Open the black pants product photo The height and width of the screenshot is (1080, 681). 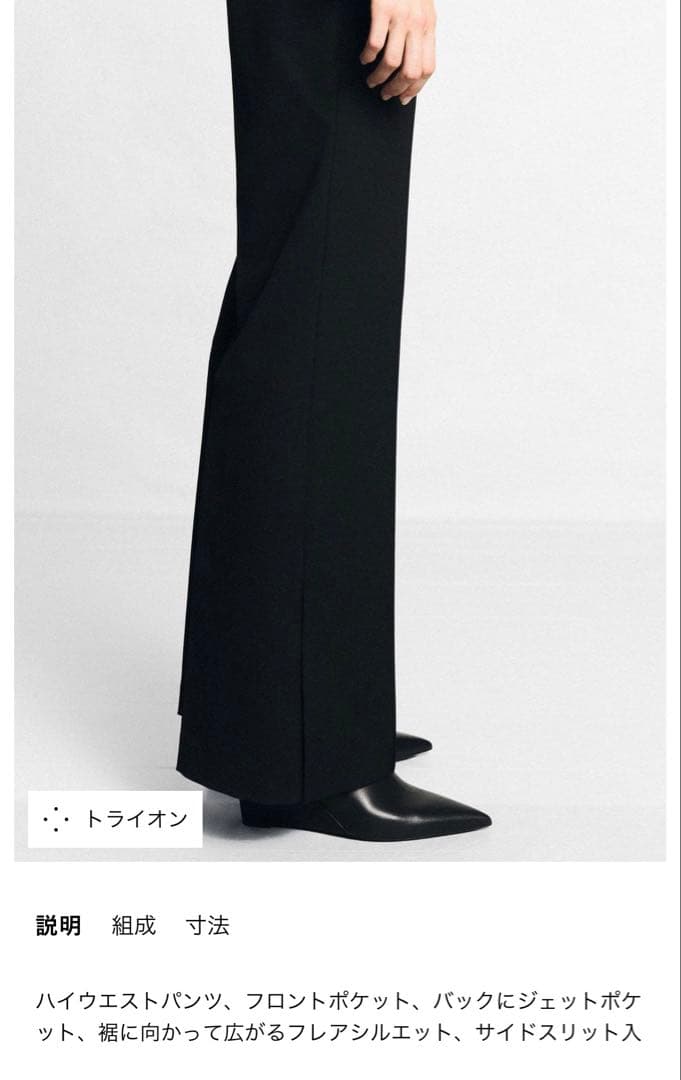(340, 430)
